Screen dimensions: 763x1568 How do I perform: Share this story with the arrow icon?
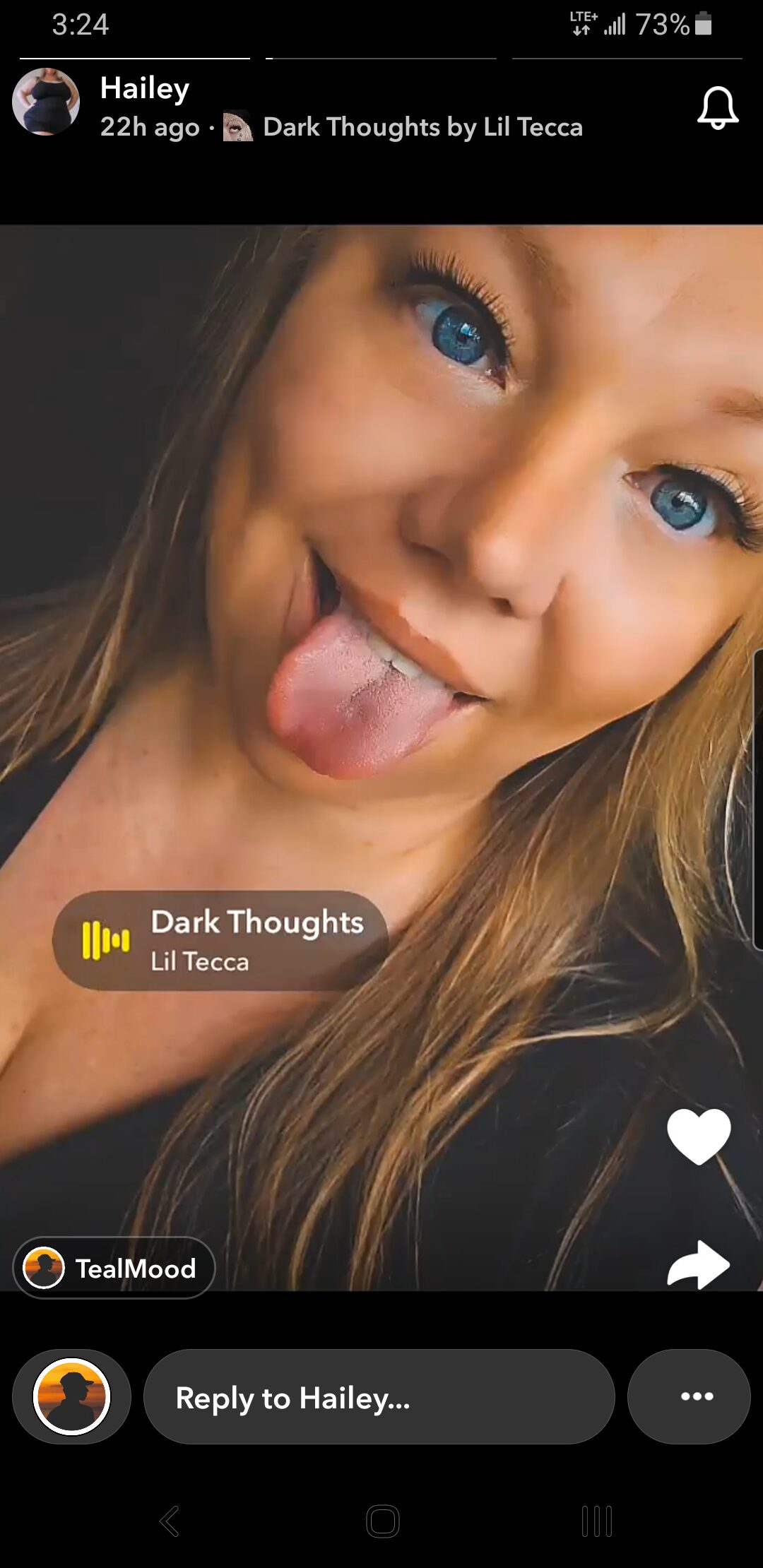click(699, 1264)
